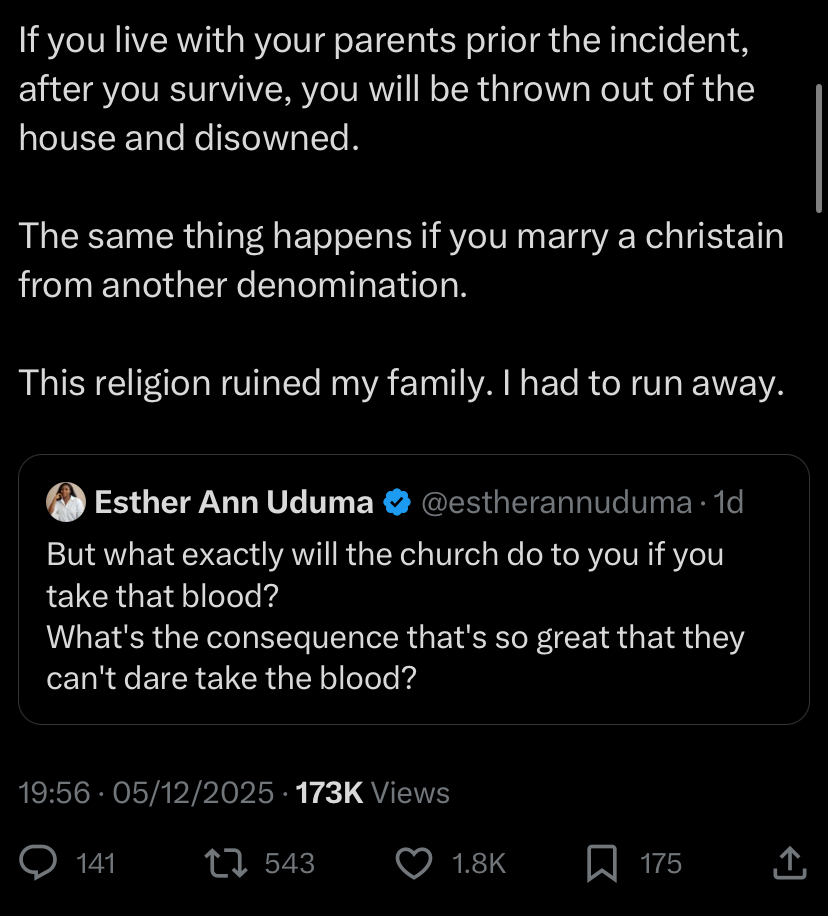Toggle the bookmark state of this tweet

point(603,862)
